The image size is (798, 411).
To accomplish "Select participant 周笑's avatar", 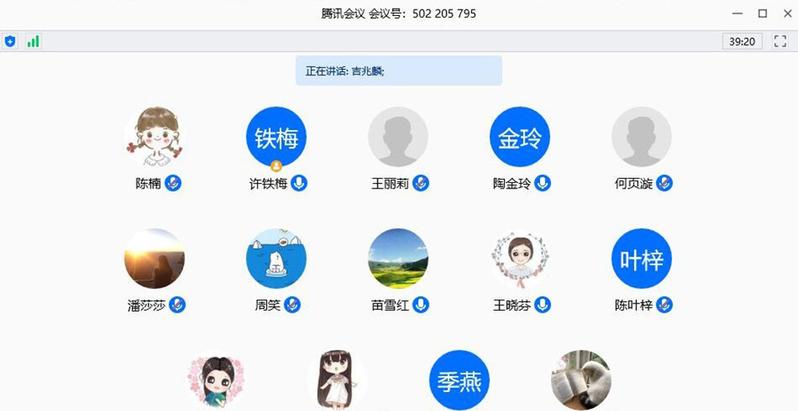I will pos(276,259).
